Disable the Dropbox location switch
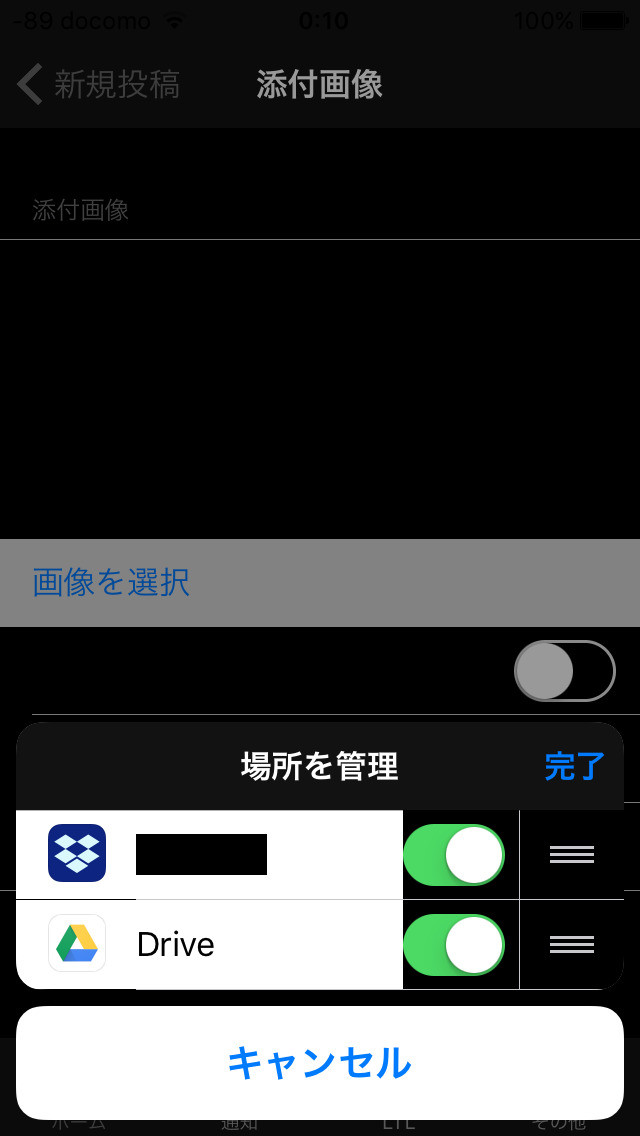Screen dimensions: 640x1136 click(454, 855)
